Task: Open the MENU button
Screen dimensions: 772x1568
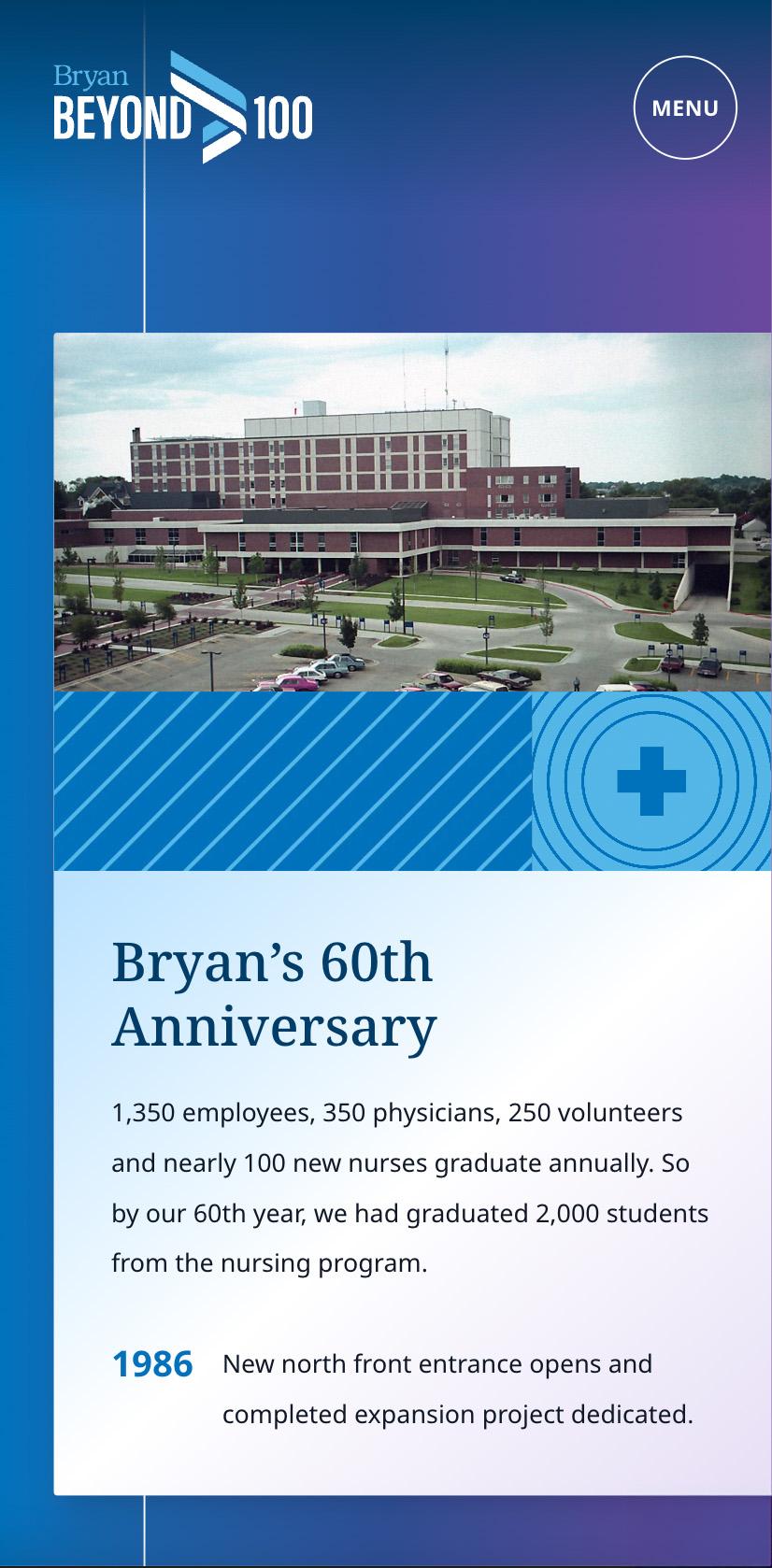Action: point(685,108)
